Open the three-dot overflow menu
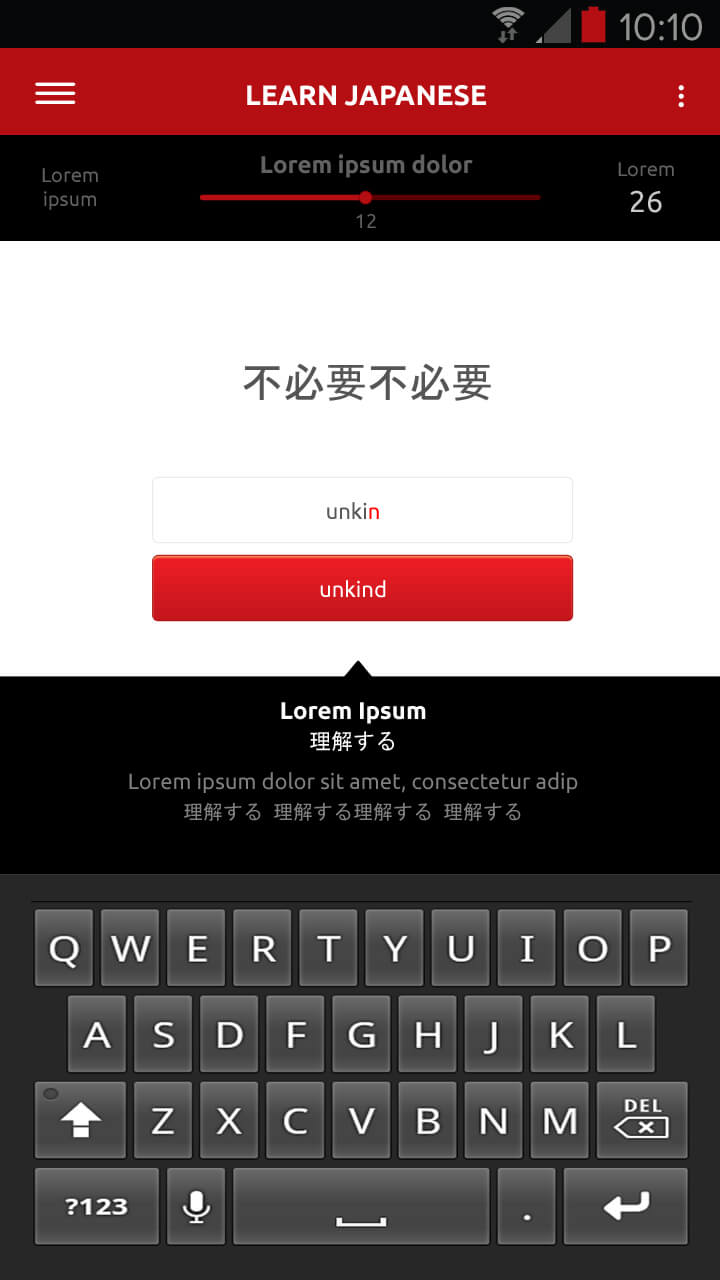The image size is (720, 1280). pyautogui.click(x=681, y=96)
